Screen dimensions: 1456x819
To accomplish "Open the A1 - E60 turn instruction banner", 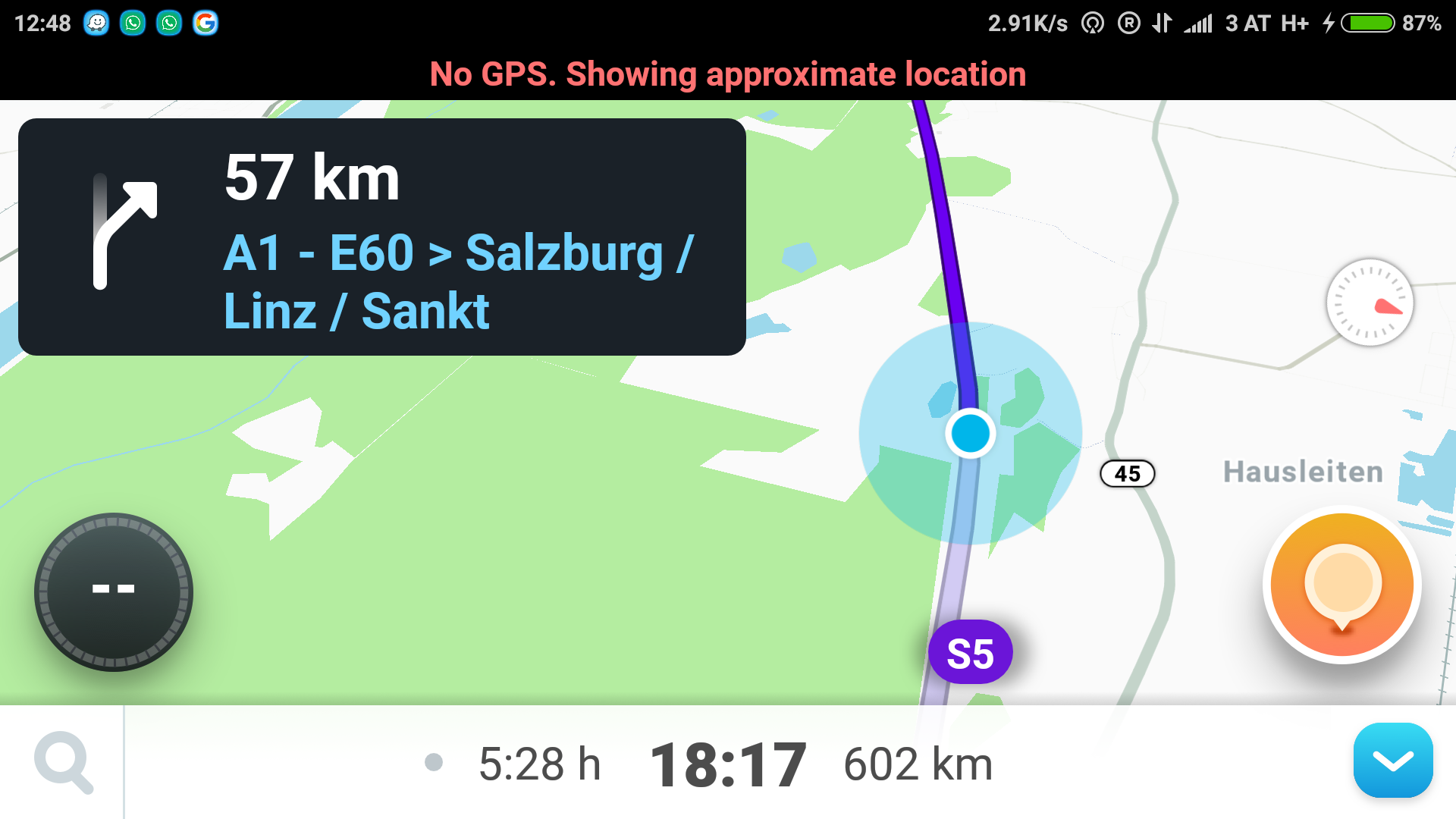I will coord(381,237).
